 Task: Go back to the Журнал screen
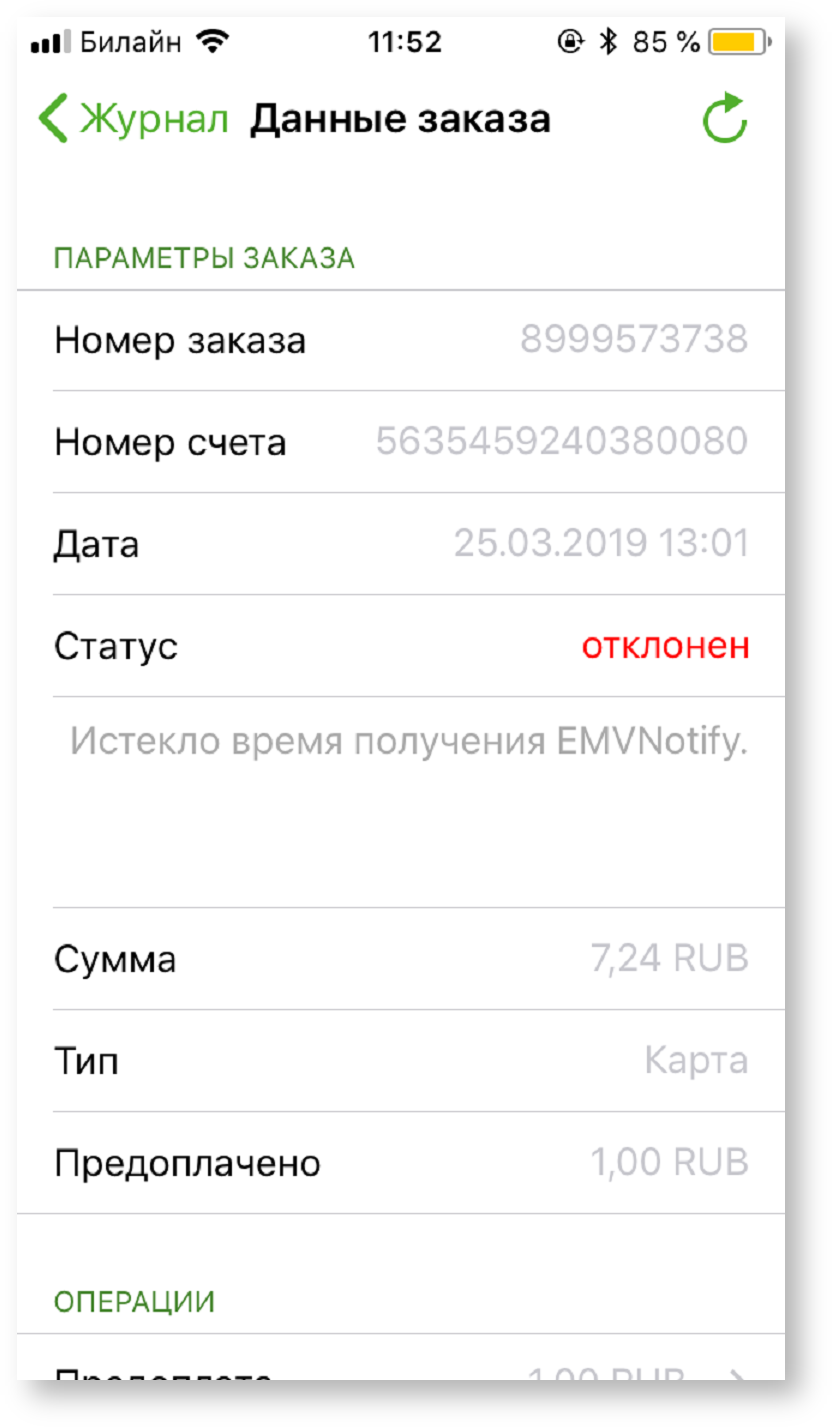134,120
